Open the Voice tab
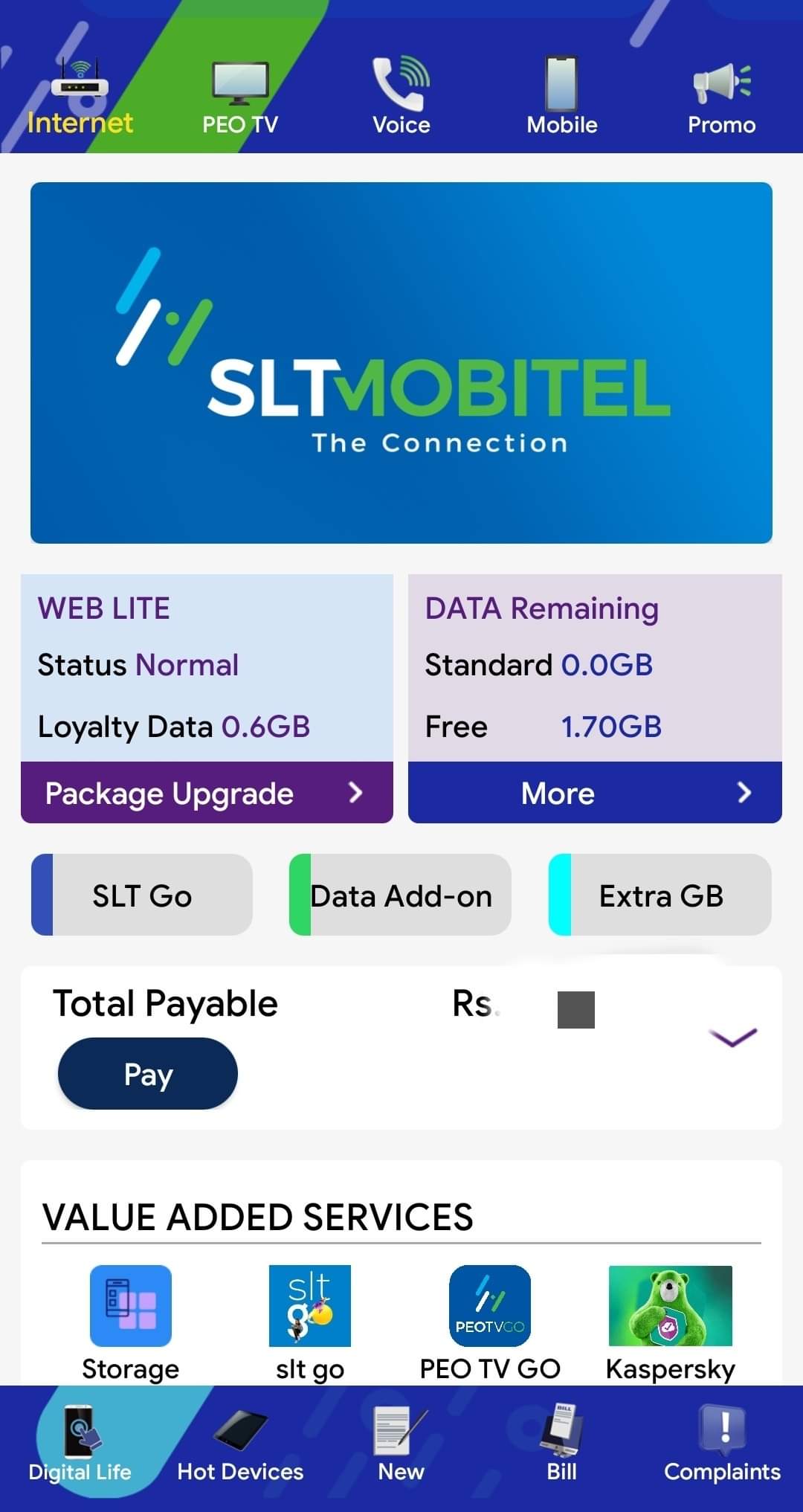 click(401, 97)
